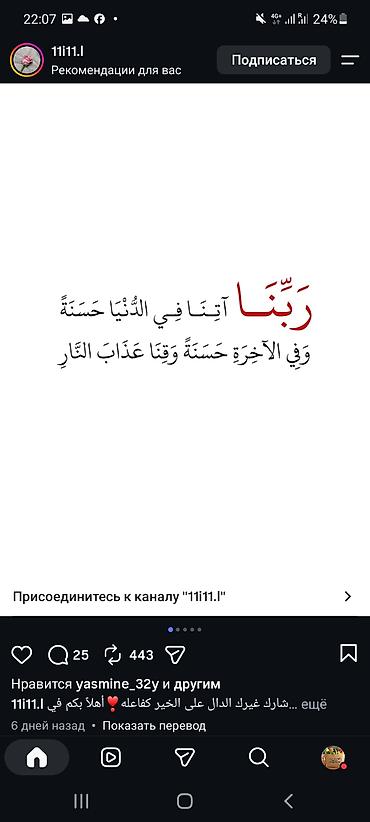Image resolution: width=370 pixels, height=822 pixels.
Task: Open the post options menu icon
Action: tap(350, 60)
